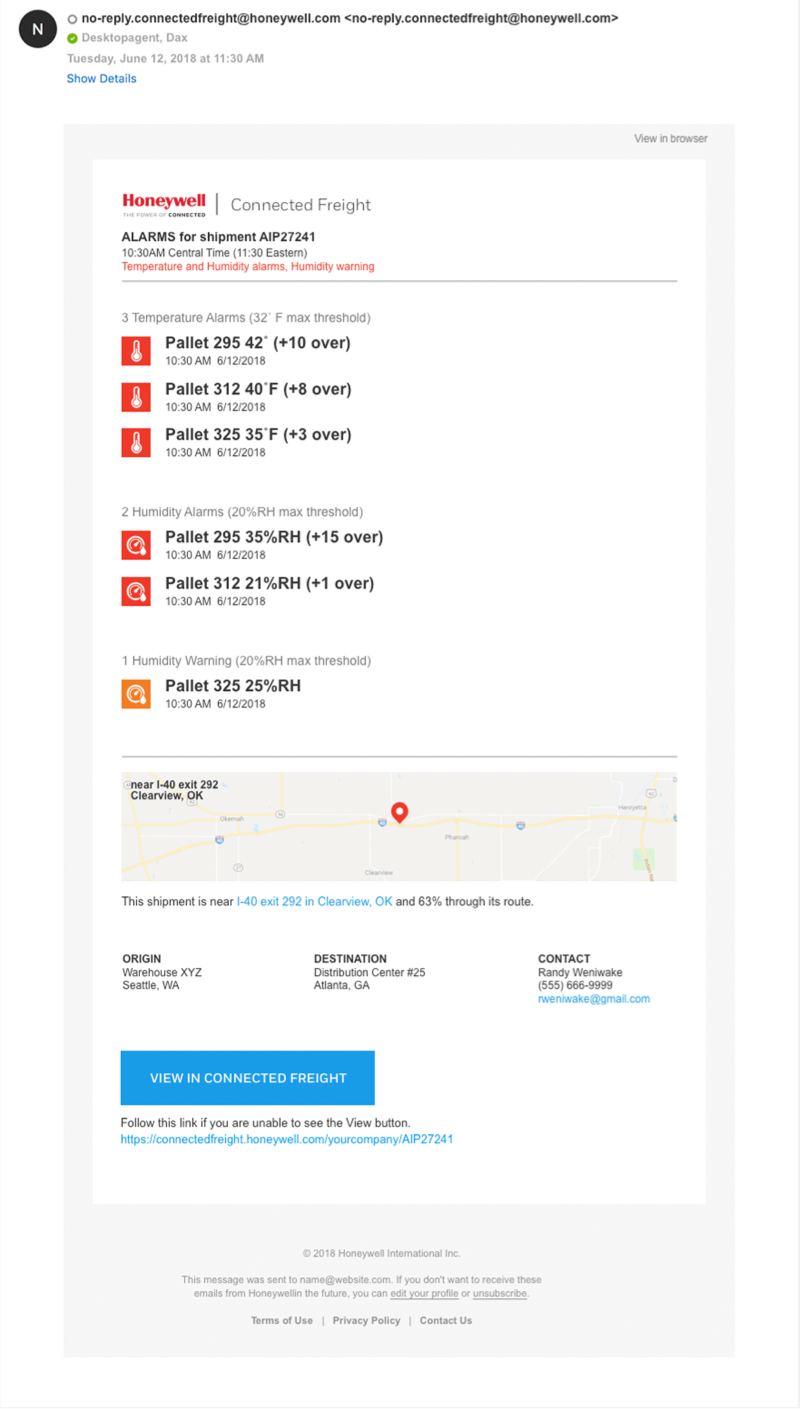Open Terms of Use in footer

click(x=282, y=1321)
